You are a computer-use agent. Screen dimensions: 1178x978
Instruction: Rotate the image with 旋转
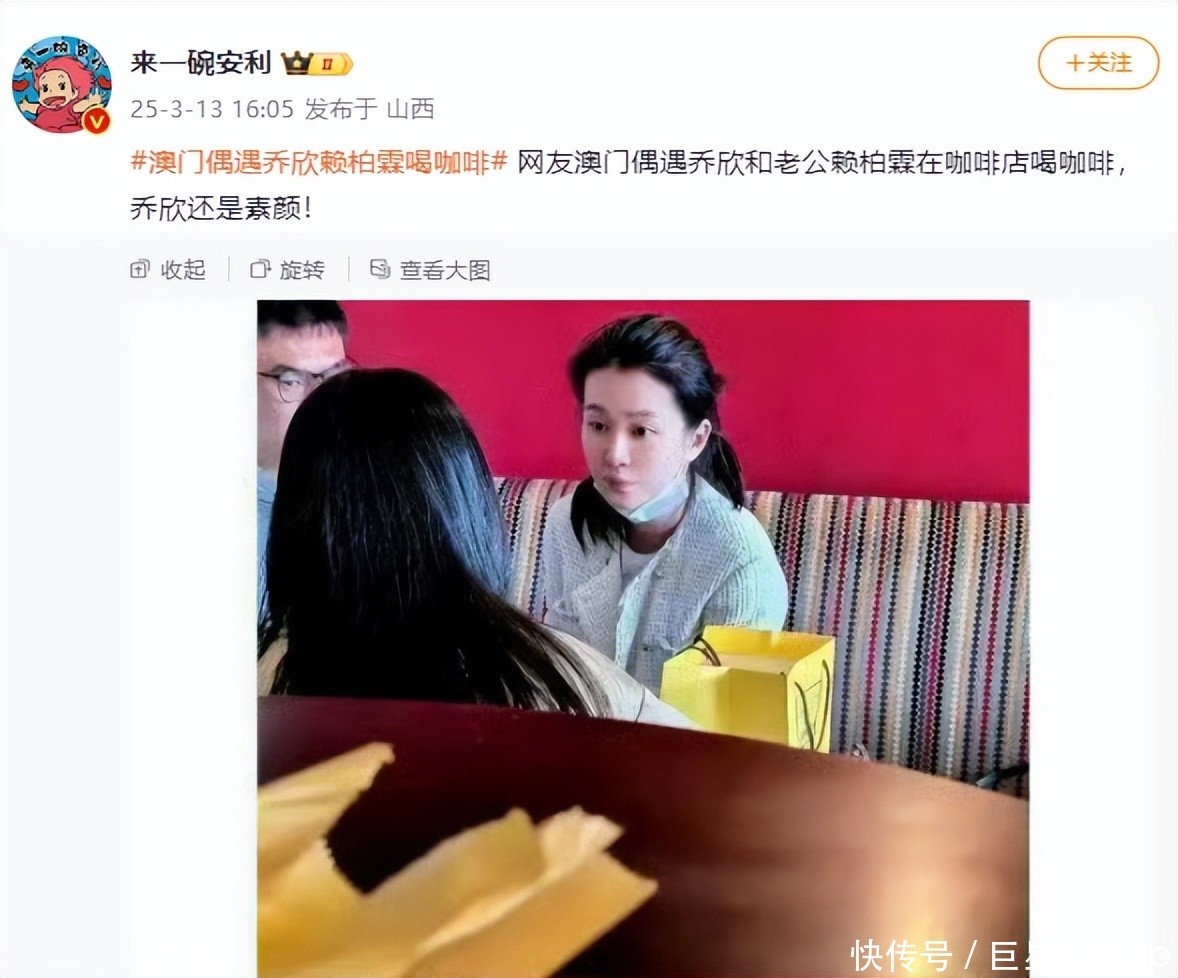288,269
